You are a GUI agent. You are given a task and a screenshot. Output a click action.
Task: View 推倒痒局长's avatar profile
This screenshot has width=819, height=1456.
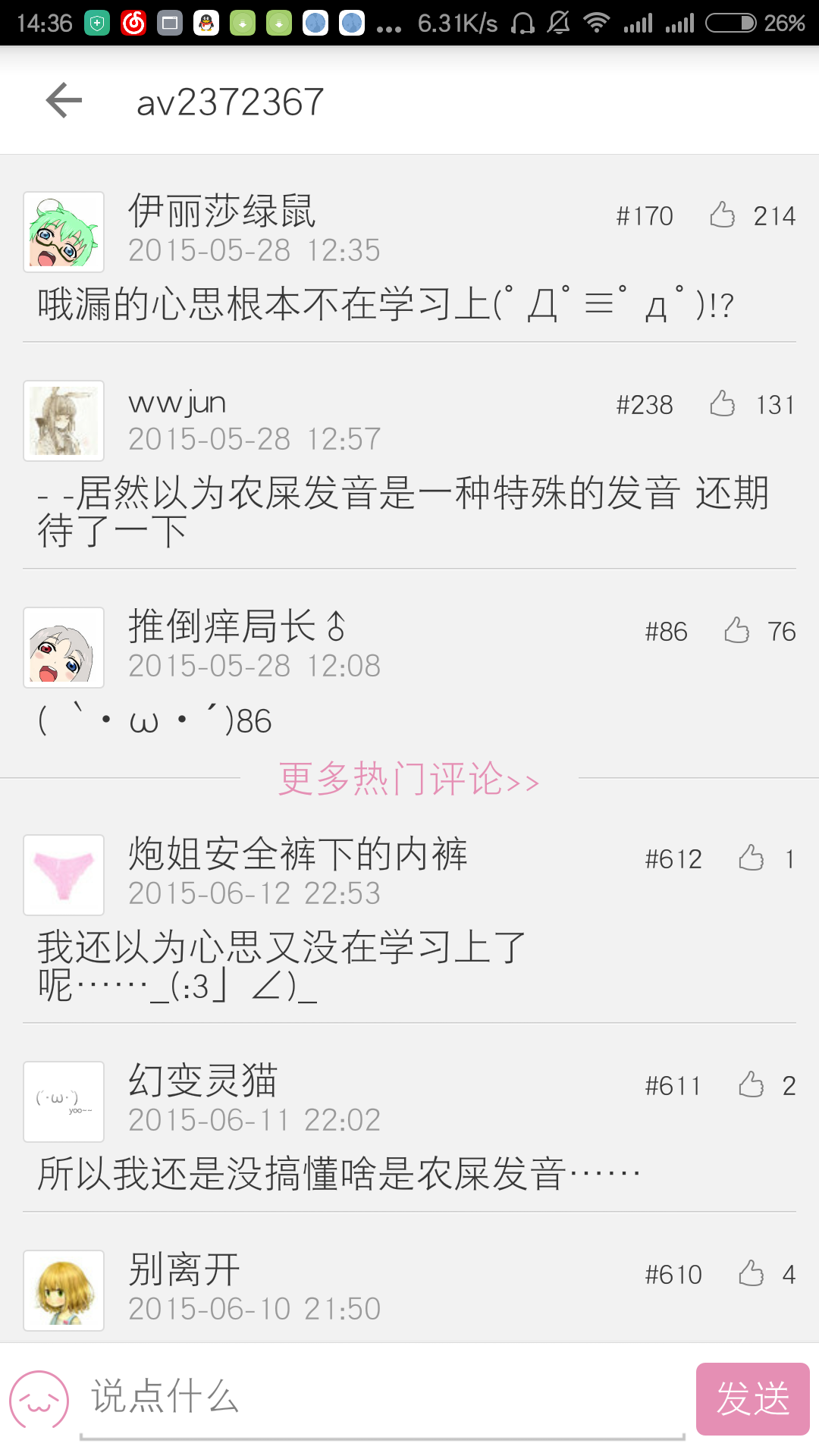coord(64,648)
